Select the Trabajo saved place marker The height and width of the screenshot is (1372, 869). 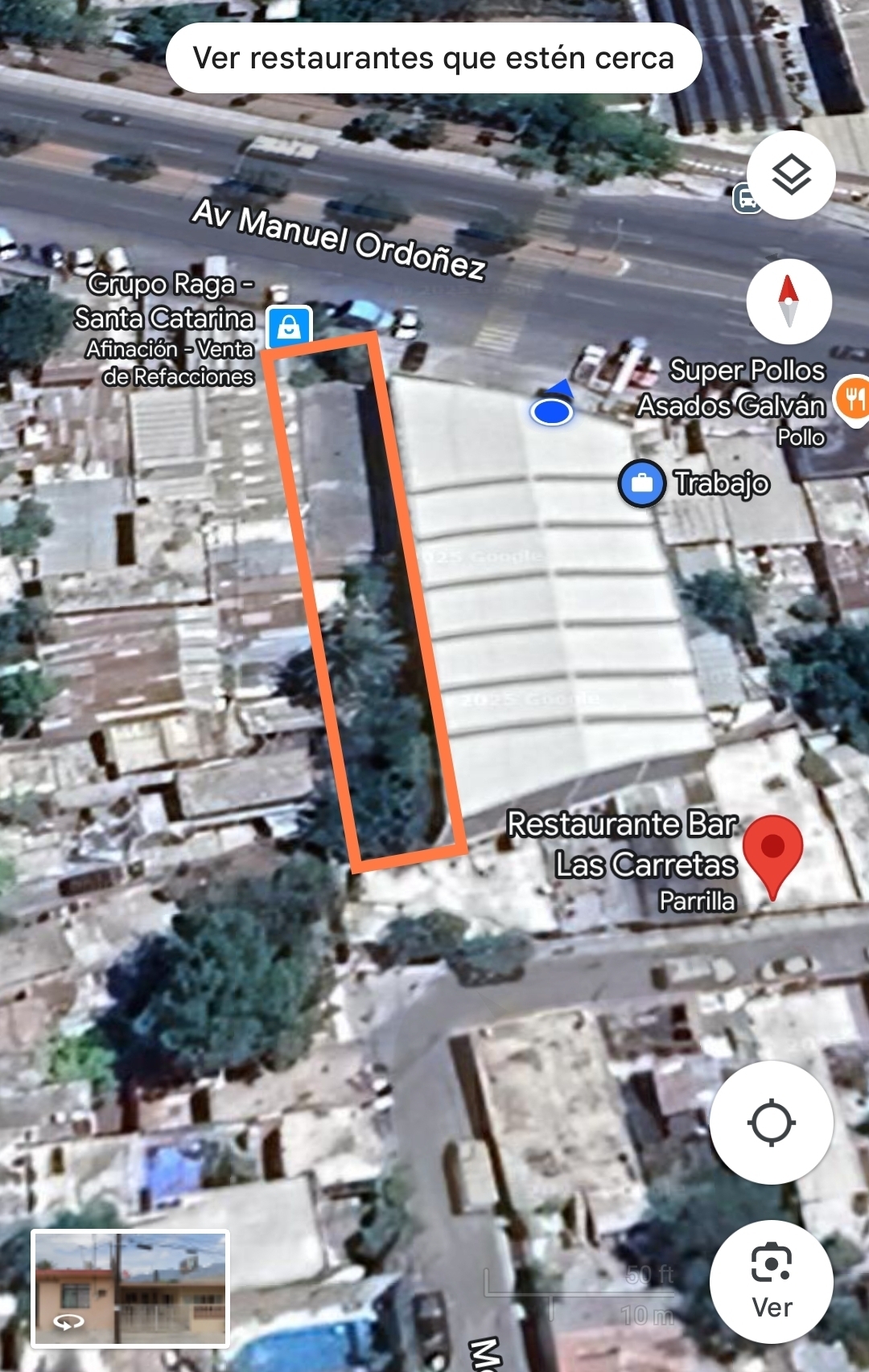(641, 483)
